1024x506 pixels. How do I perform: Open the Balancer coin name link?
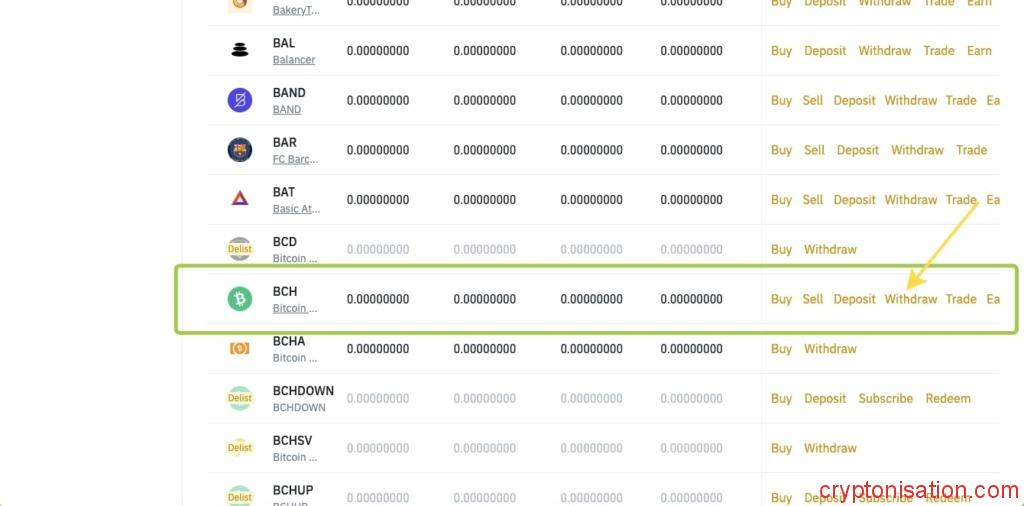click(293, 60)
